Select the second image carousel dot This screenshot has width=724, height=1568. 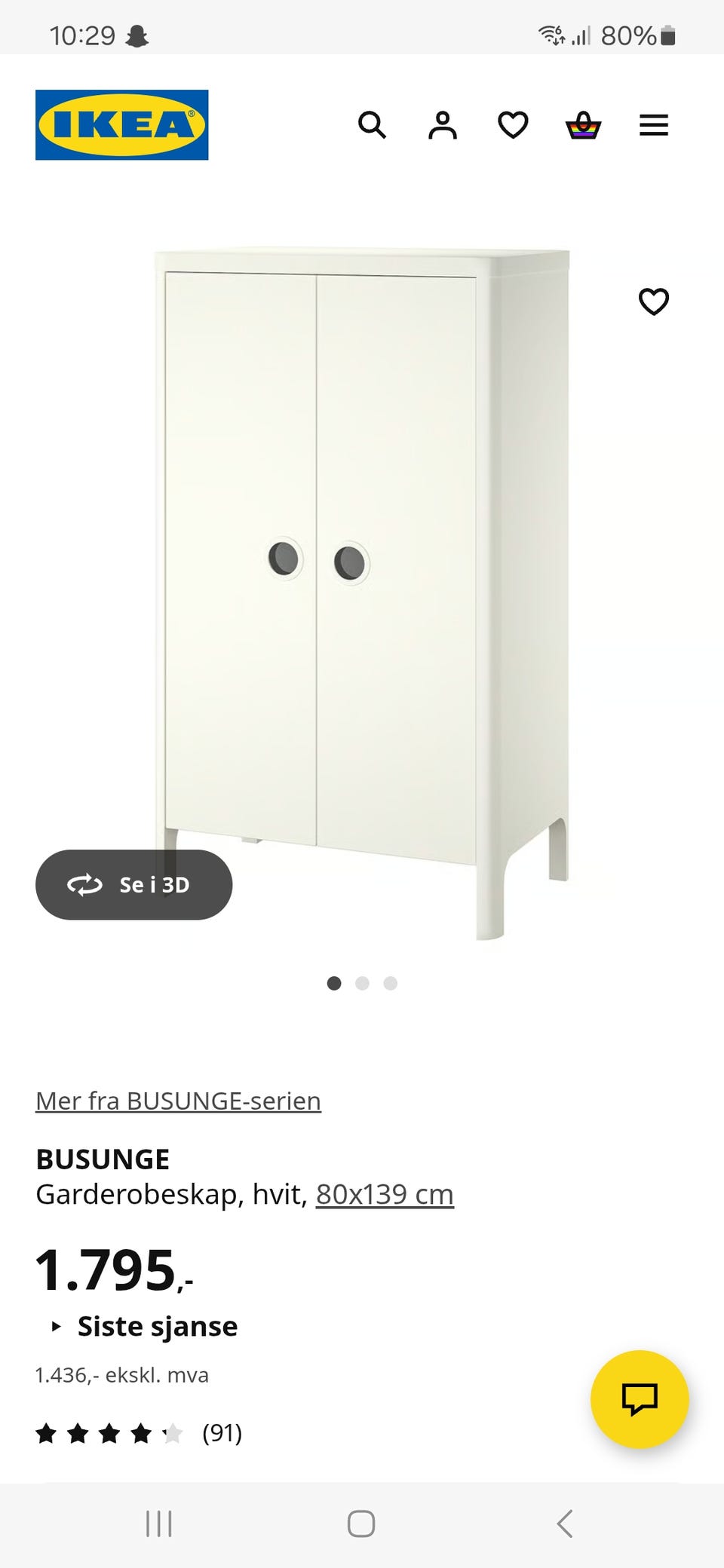[363, 983]
